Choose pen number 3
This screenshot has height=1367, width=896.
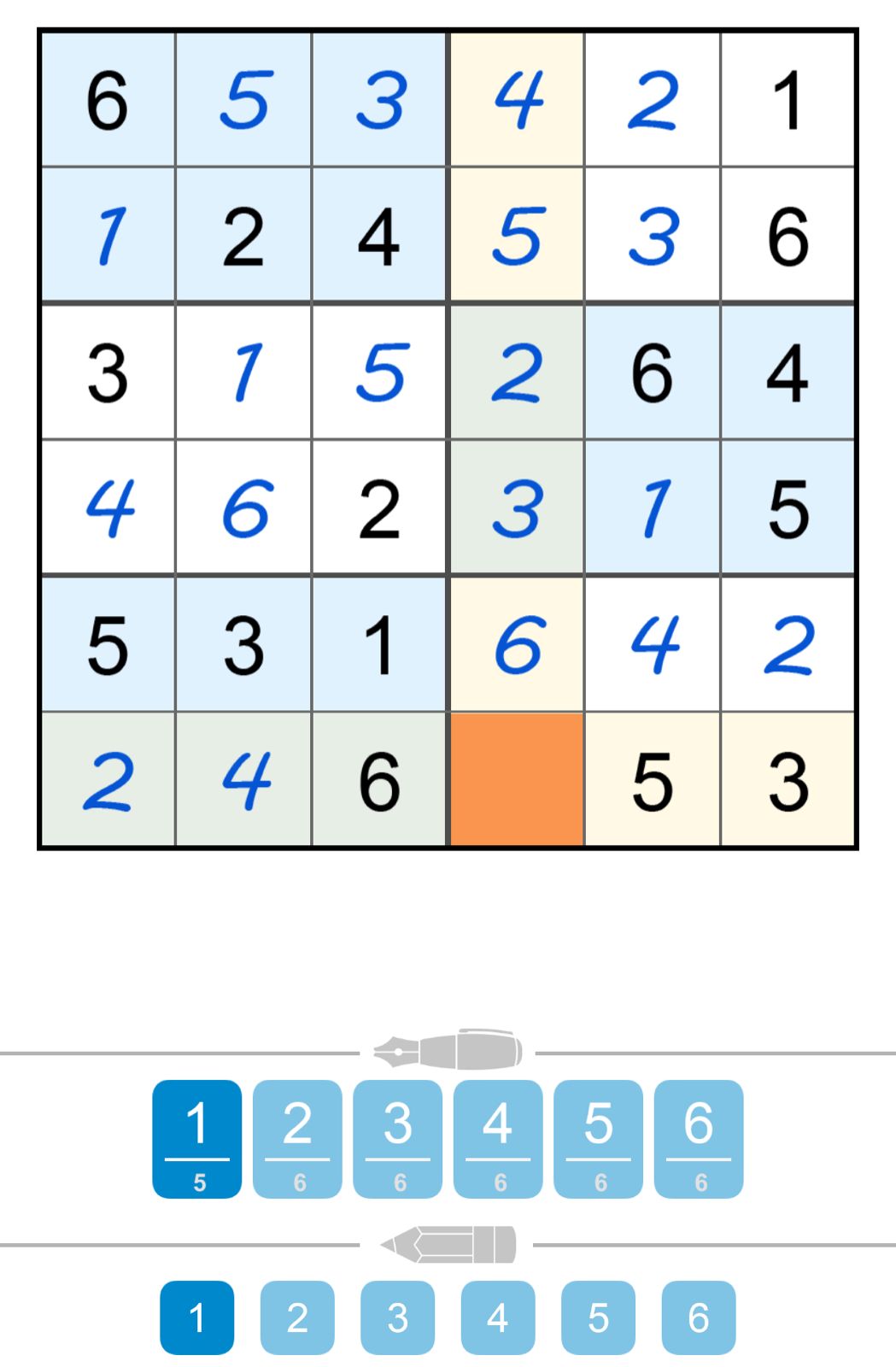coord(398,1138)
